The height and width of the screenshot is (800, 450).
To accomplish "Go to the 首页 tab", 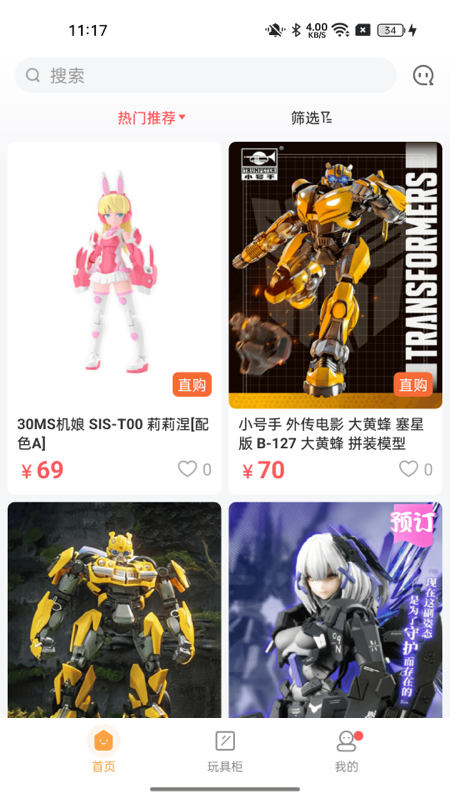I will (104, 749).
